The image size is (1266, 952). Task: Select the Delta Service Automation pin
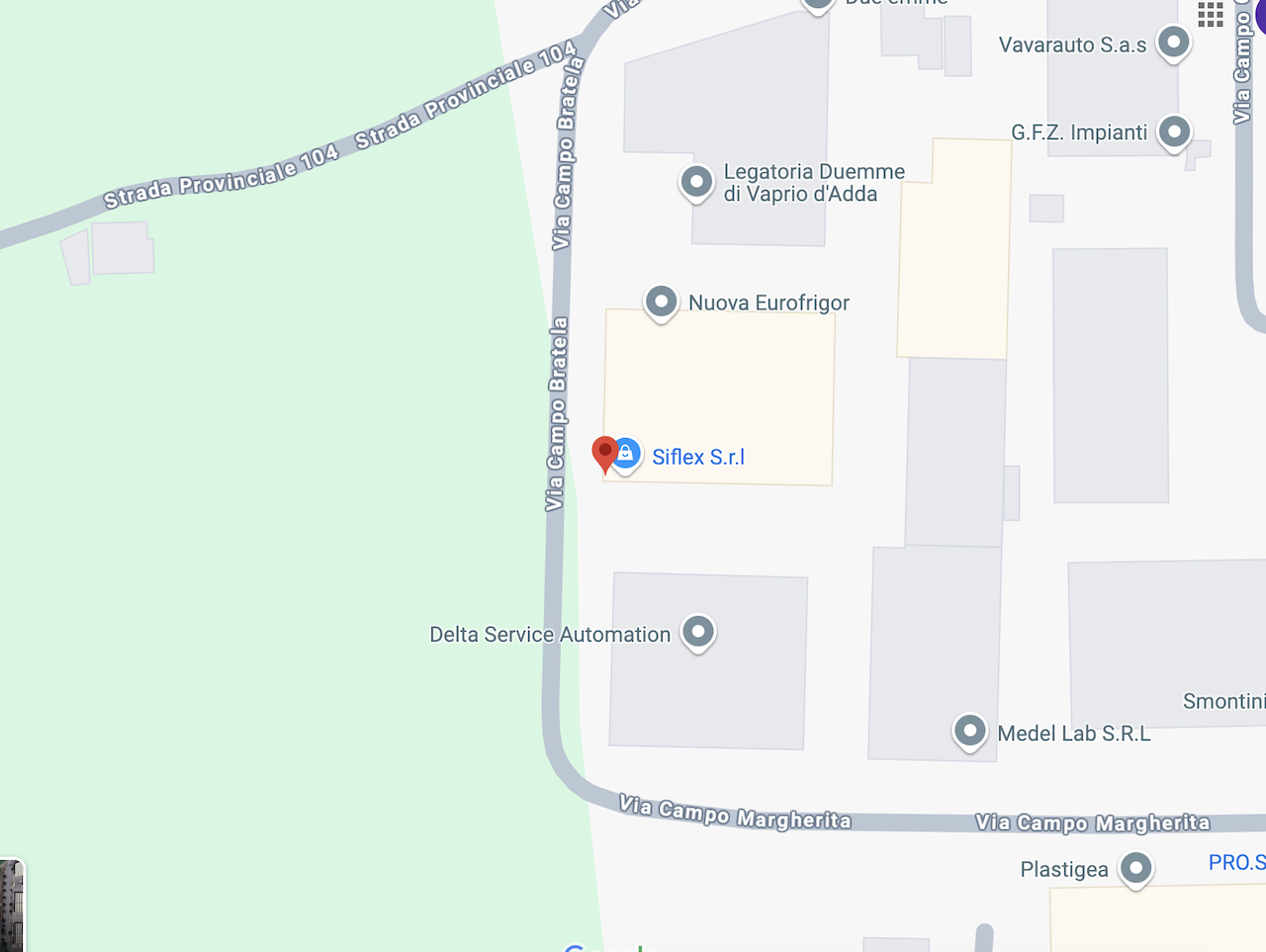point(698,632)
